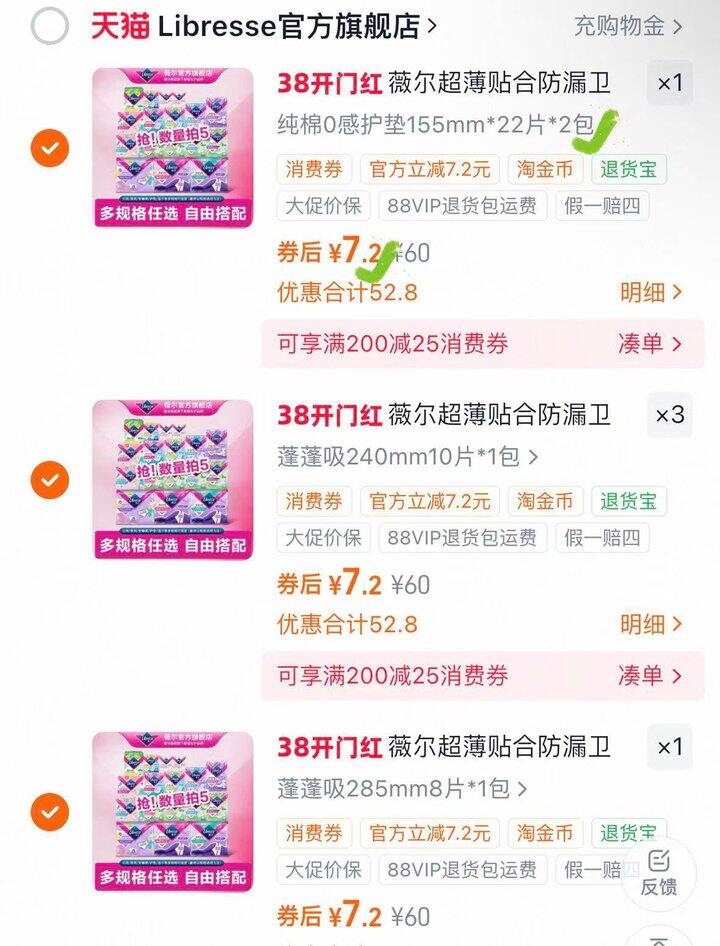Show 明细 discount details for 纯棉0感护垫 item
The height and width of the screenshot is (946, 720).
[651, 292]
